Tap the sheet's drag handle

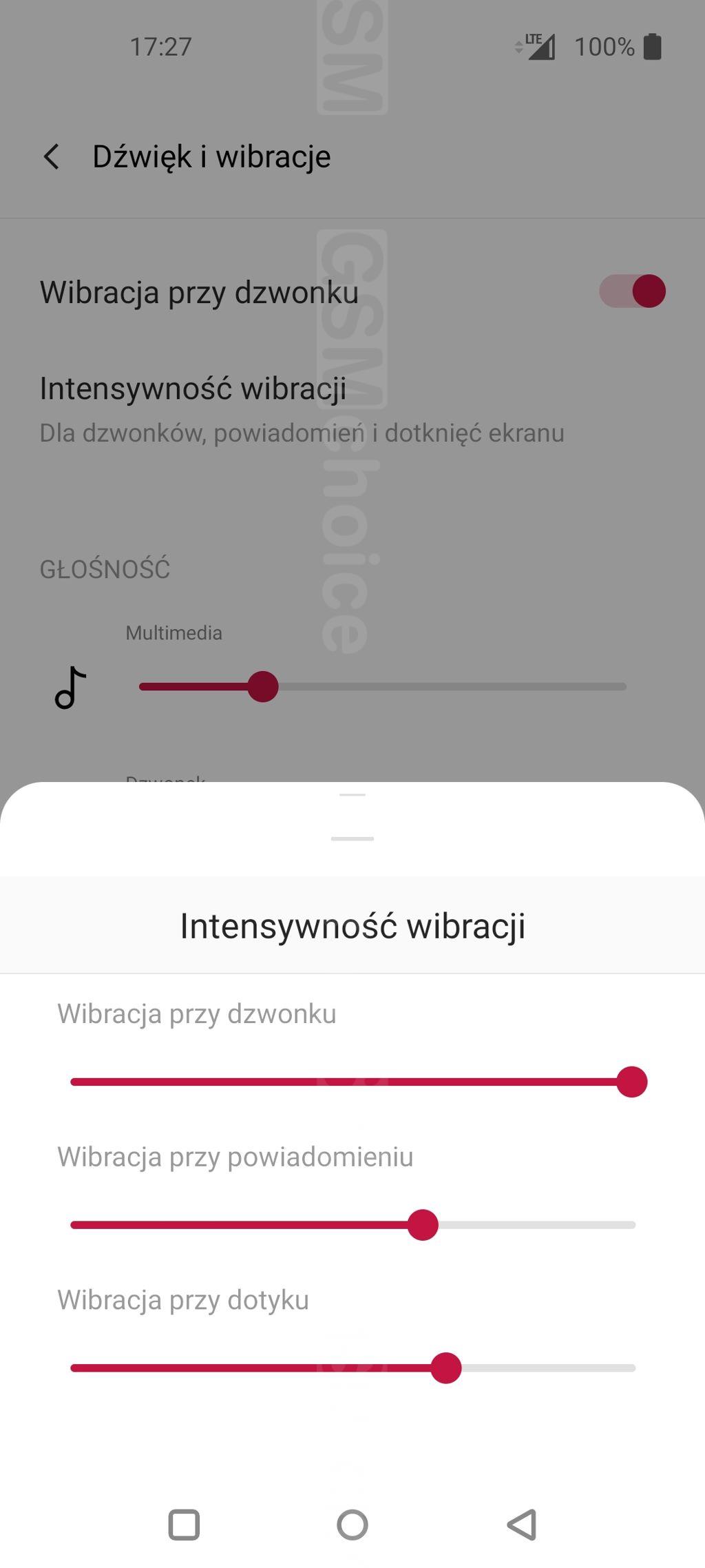point(352,838)
